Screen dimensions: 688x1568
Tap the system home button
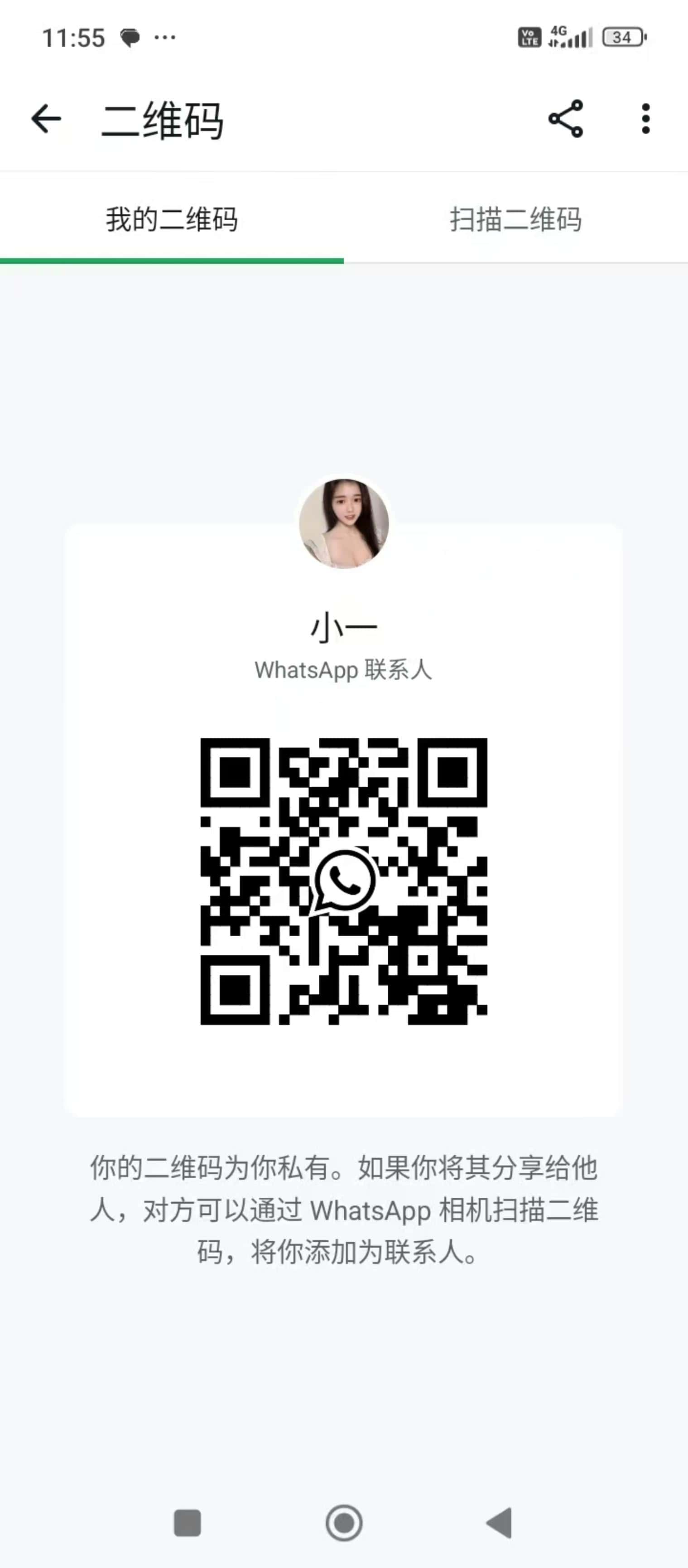click(344, 1523)
